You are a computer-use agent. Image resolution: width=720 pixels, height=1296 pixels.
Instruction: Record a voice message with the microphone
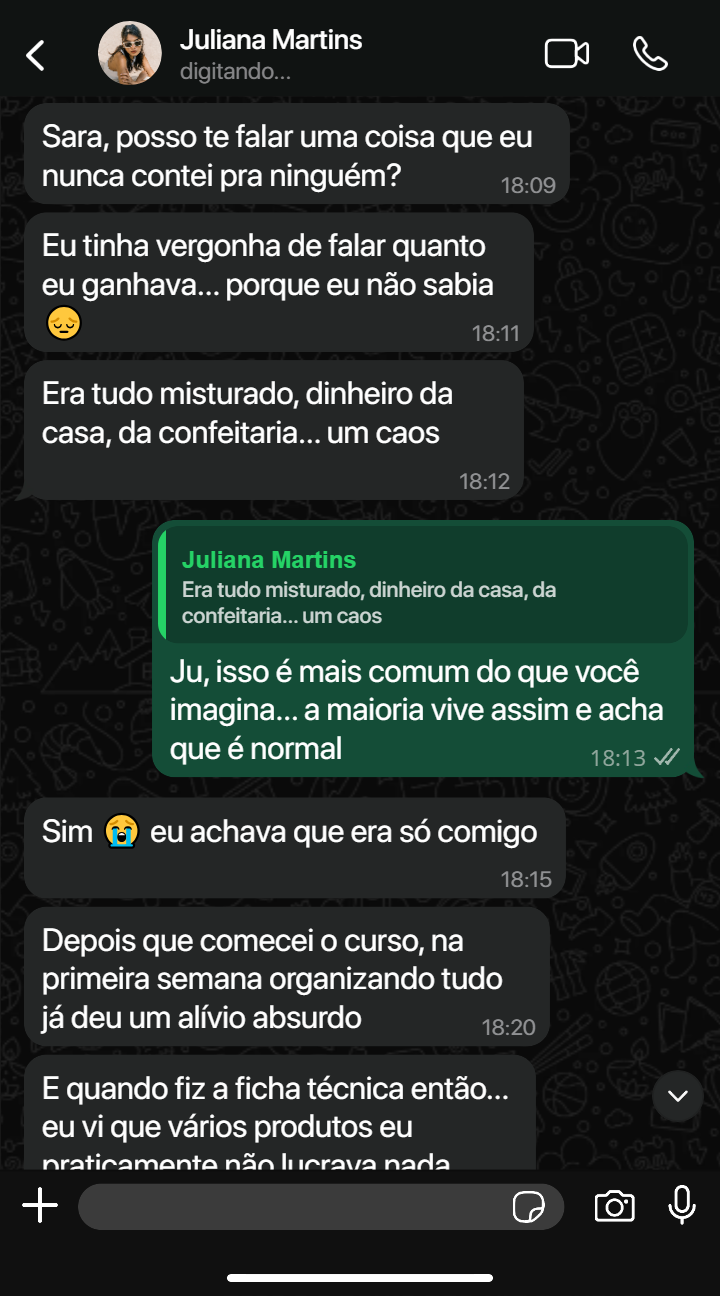click(682, 1206)
